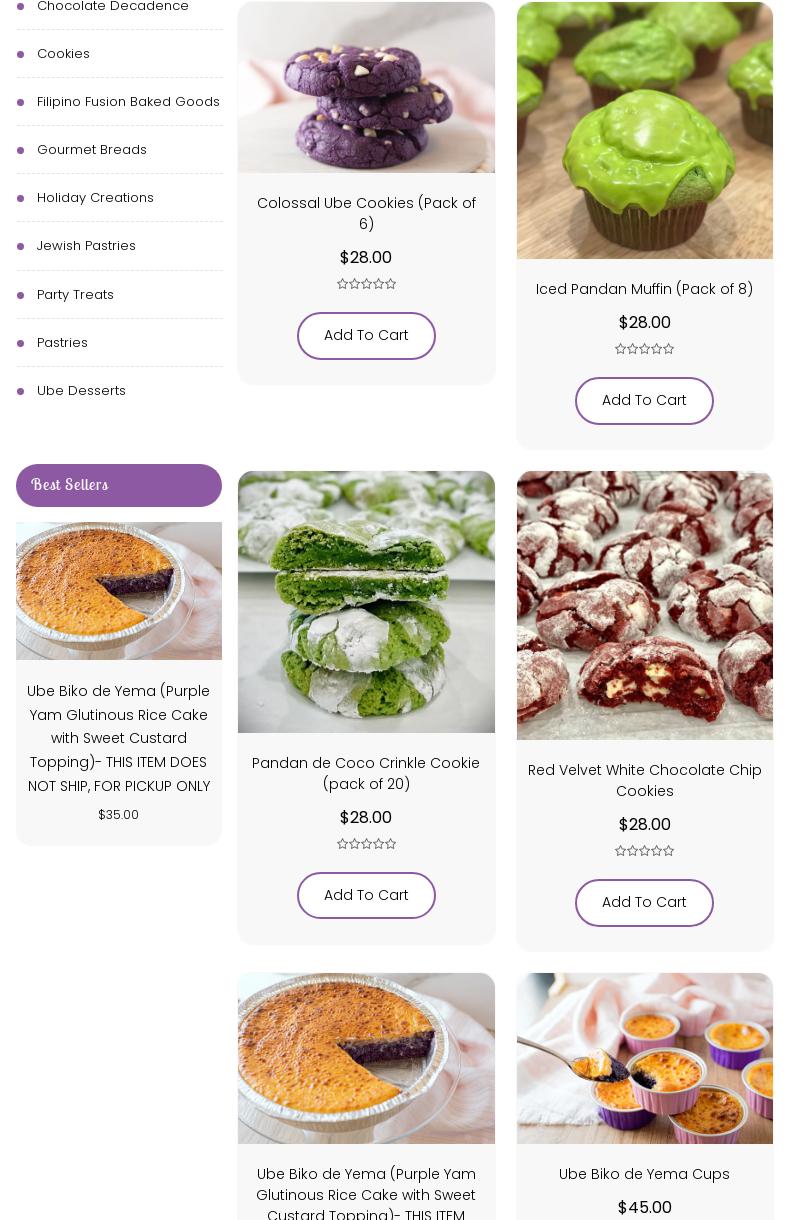Click the Red Velvet cookies product photo
The image size is (785, 1220).
pyautogui.click(x=644, y=606)
